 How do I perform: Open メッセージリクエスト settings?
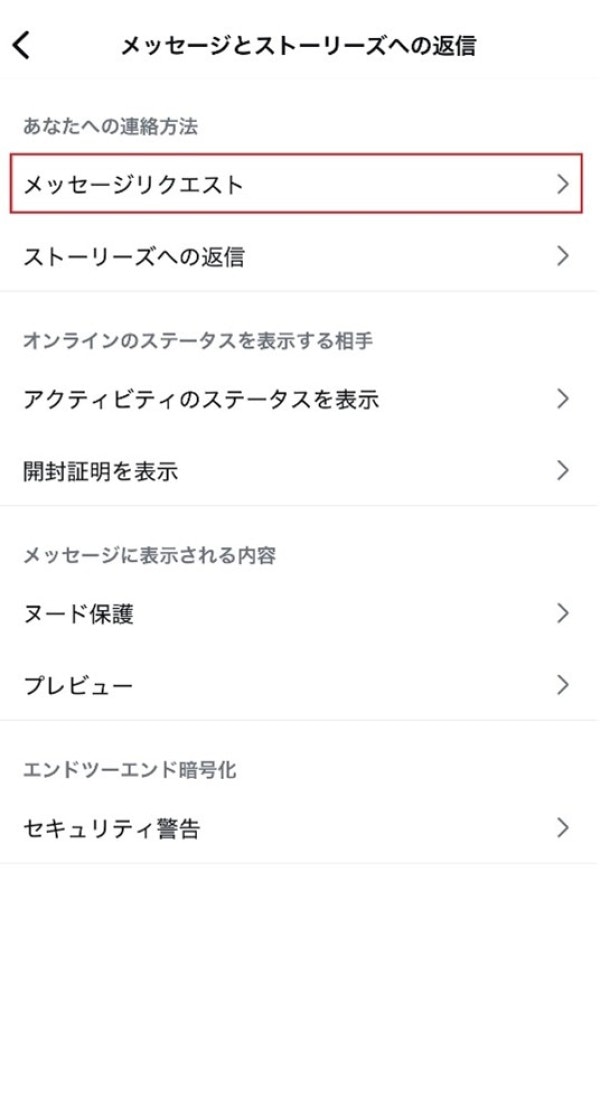tap(296, 184)
